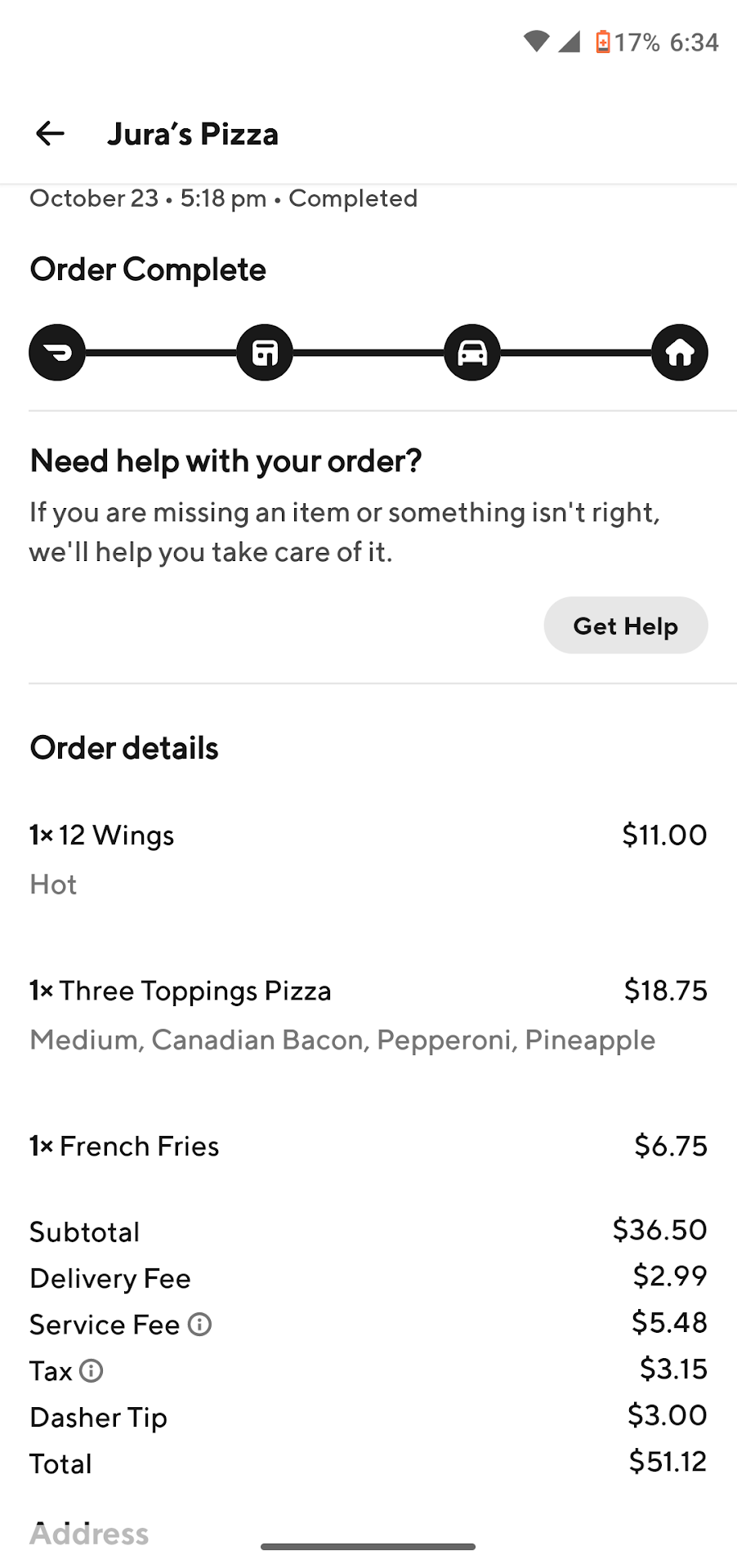Go back from Jura's Pizza order
Image resolution: width=737 pixels, height=1568 pixels.
click(x=51, y=133)
